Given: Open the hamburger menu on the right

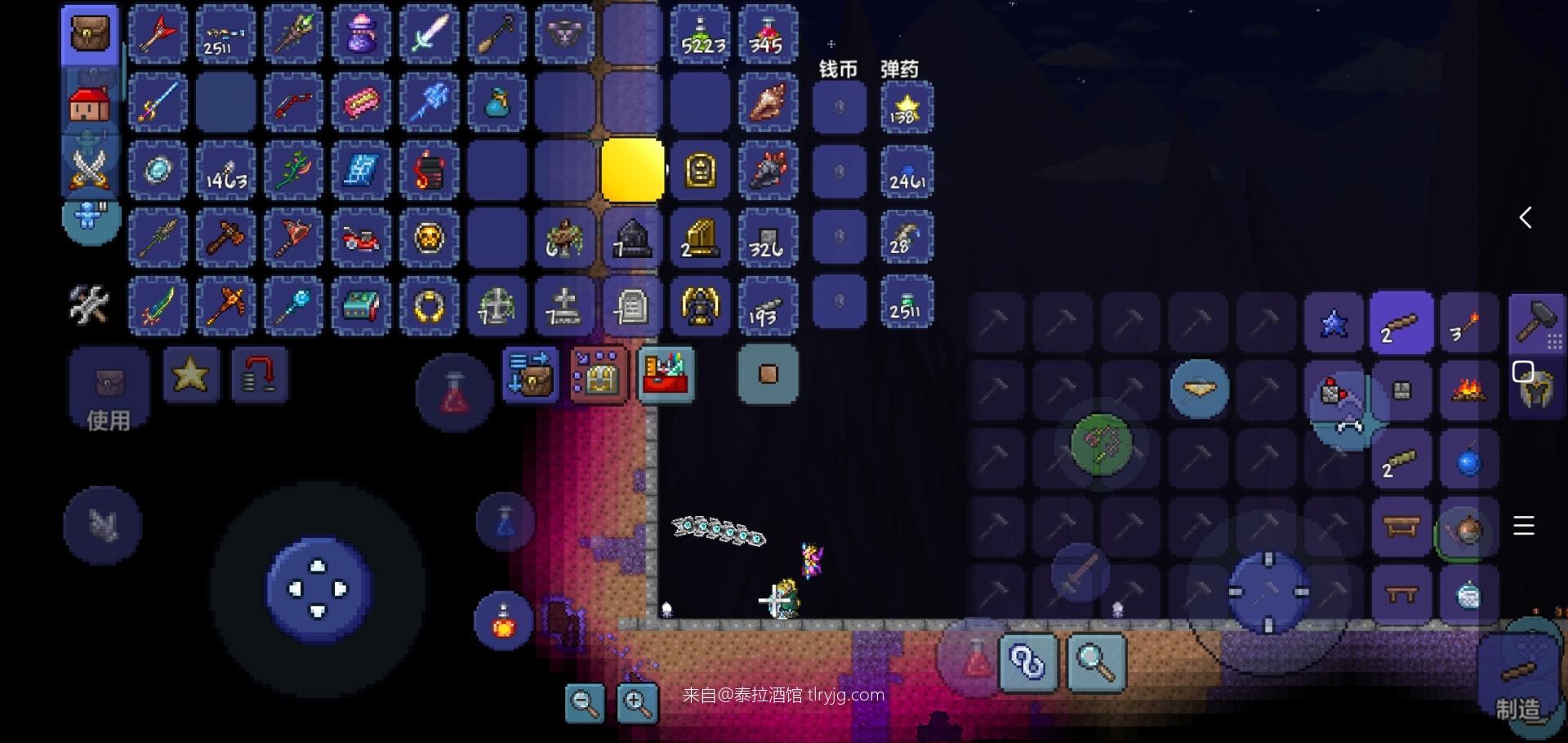Looking at the screenshot, I should (1524, 525).
